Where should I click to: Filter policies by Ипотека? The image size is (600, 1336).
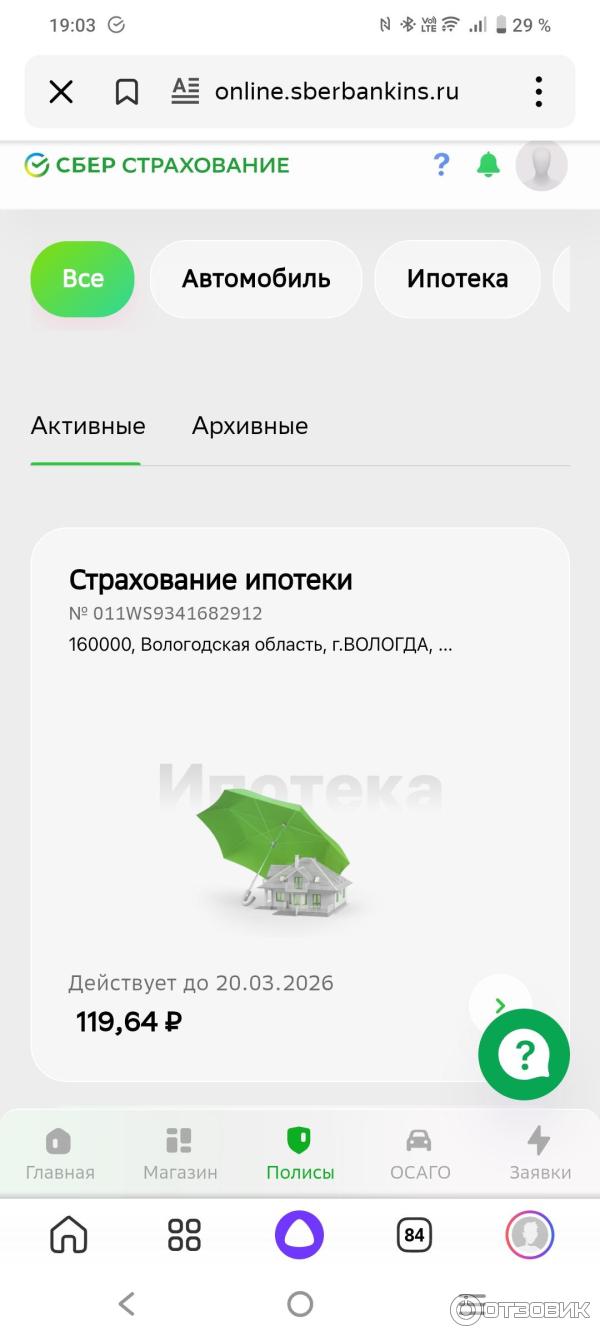coord(457,279)
